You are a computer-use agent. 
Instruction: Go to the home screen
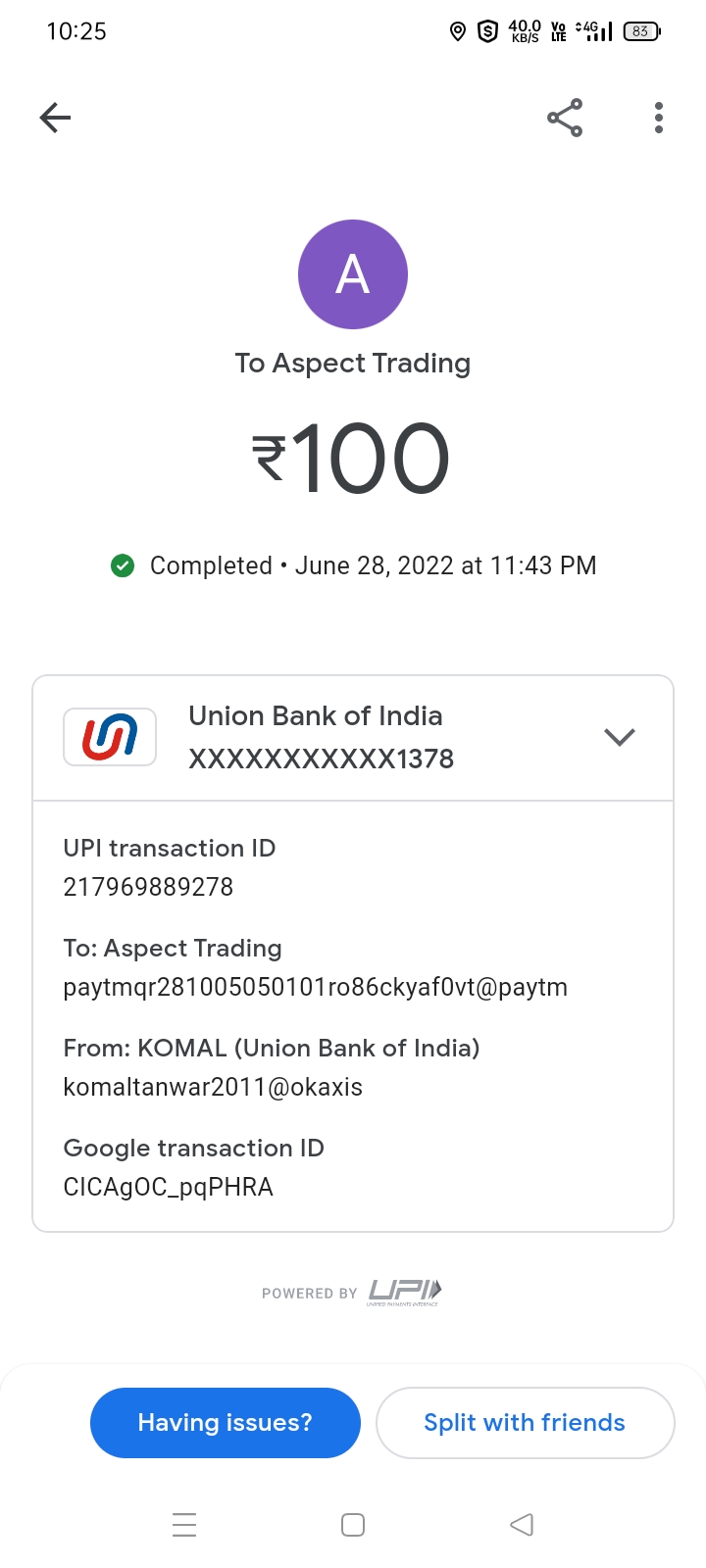[x=353, y=1525]
